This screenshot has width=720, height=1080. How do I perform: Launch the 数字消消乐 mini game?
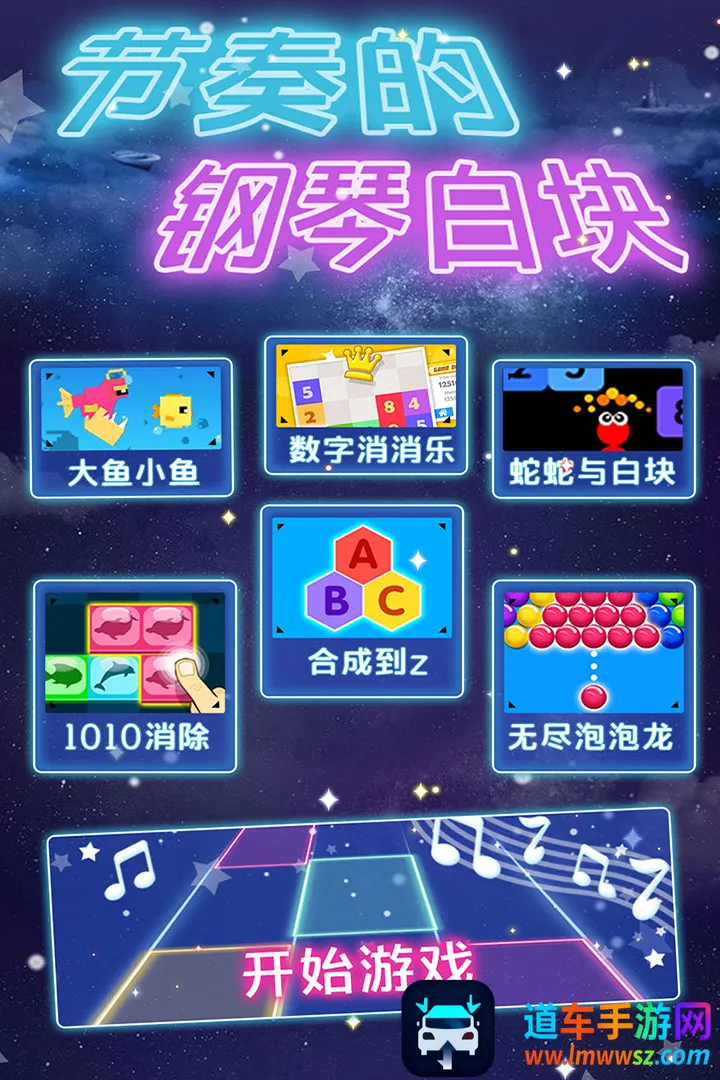(365, 405)
